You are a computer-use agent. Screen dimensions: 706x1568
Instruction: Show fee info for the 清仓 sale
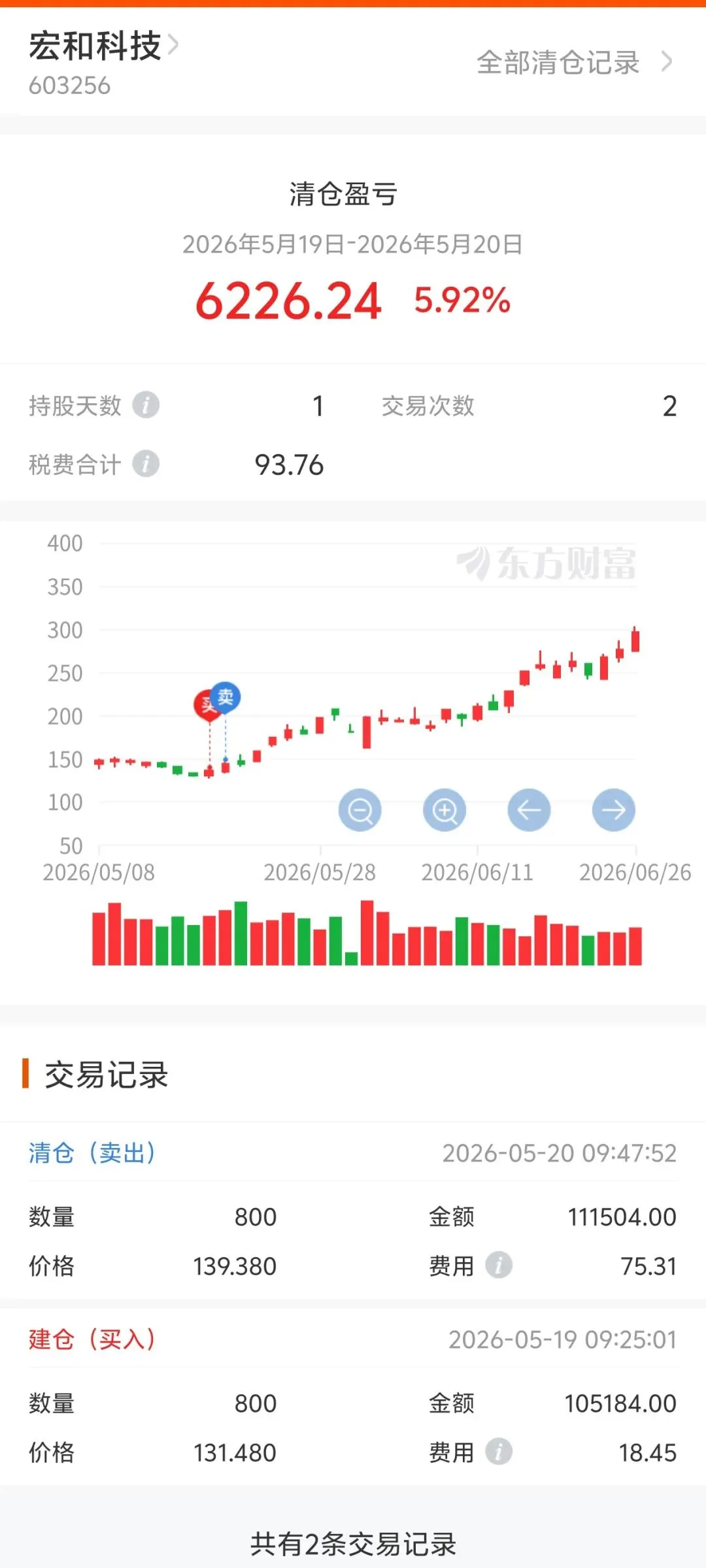click(499, 1266)
